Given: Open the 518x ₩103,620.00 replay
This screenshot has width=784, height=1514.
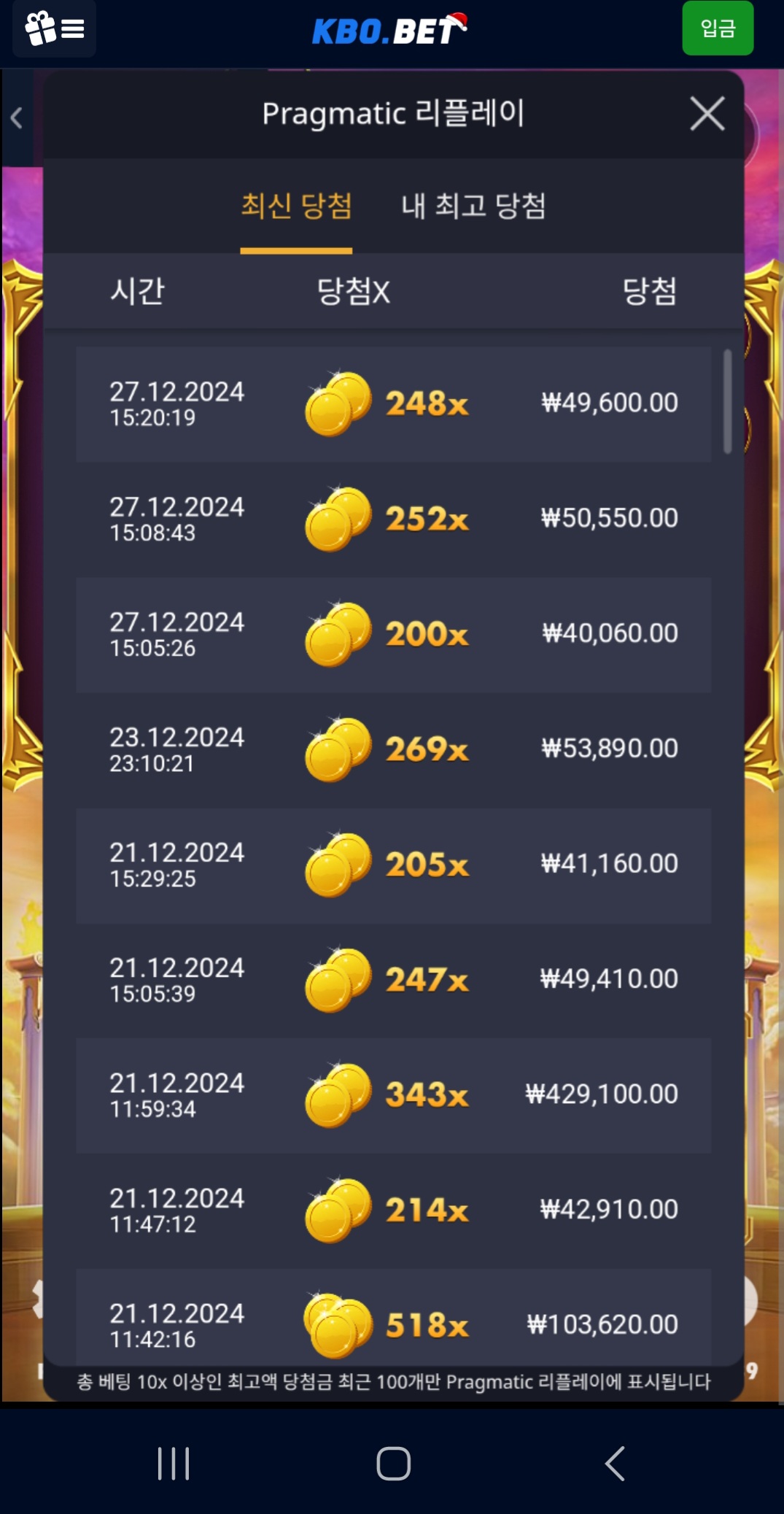Looking at the screenshot, I should [x=393, y=1321].
